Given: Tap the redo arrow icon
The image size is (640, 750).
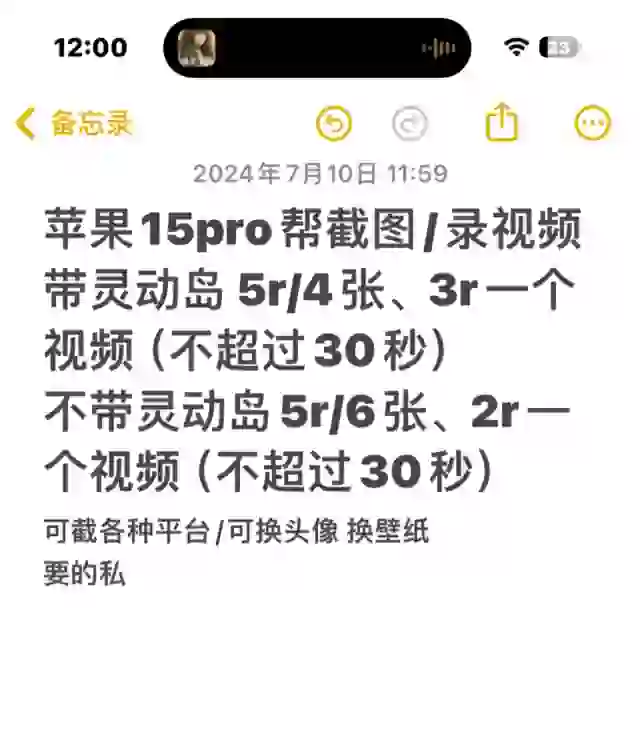Looking at the screenshot, I should (x=409, y=124).
